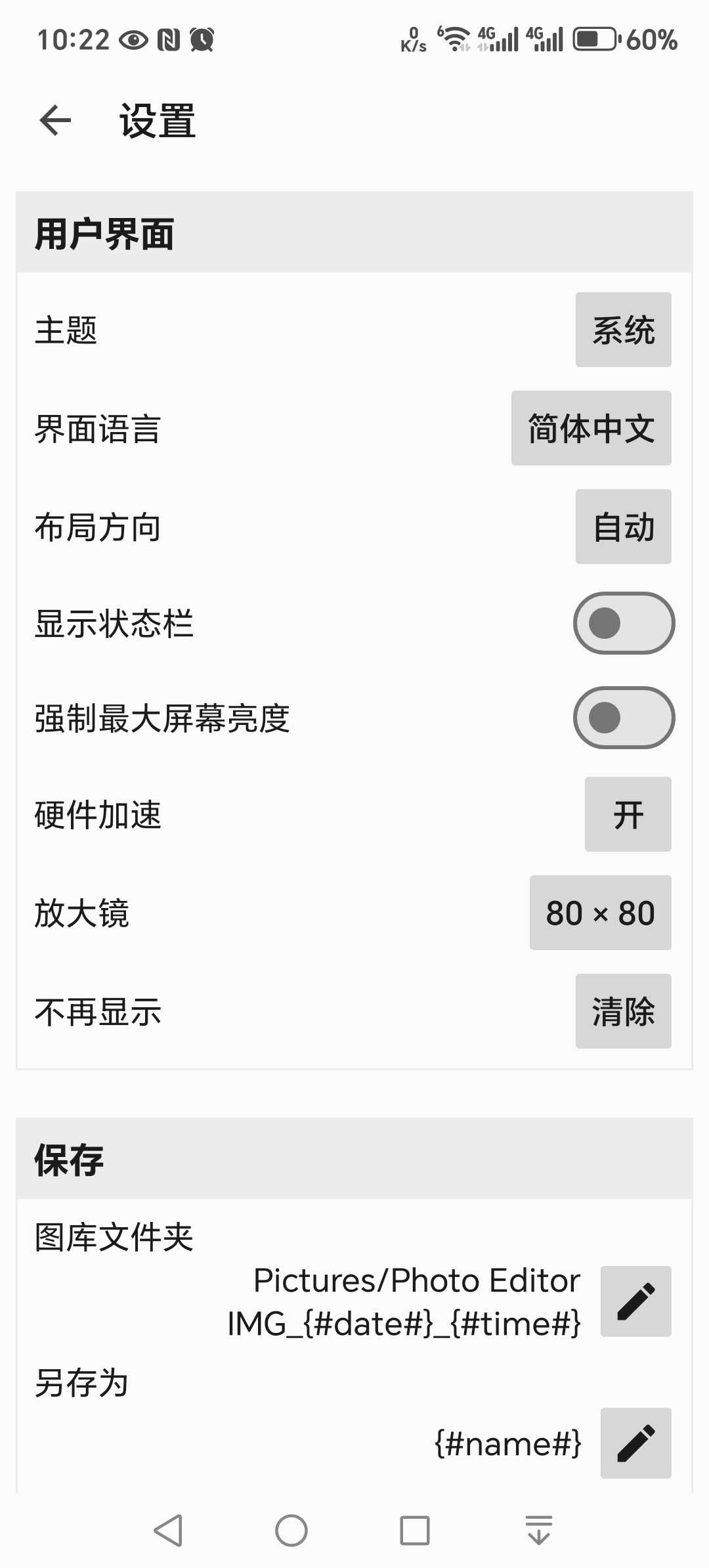Image resolution: width=709 pixels, height=1568 pixels.
Task: Tap 清除 for 不再显示
Action: tap(623, 1011)
